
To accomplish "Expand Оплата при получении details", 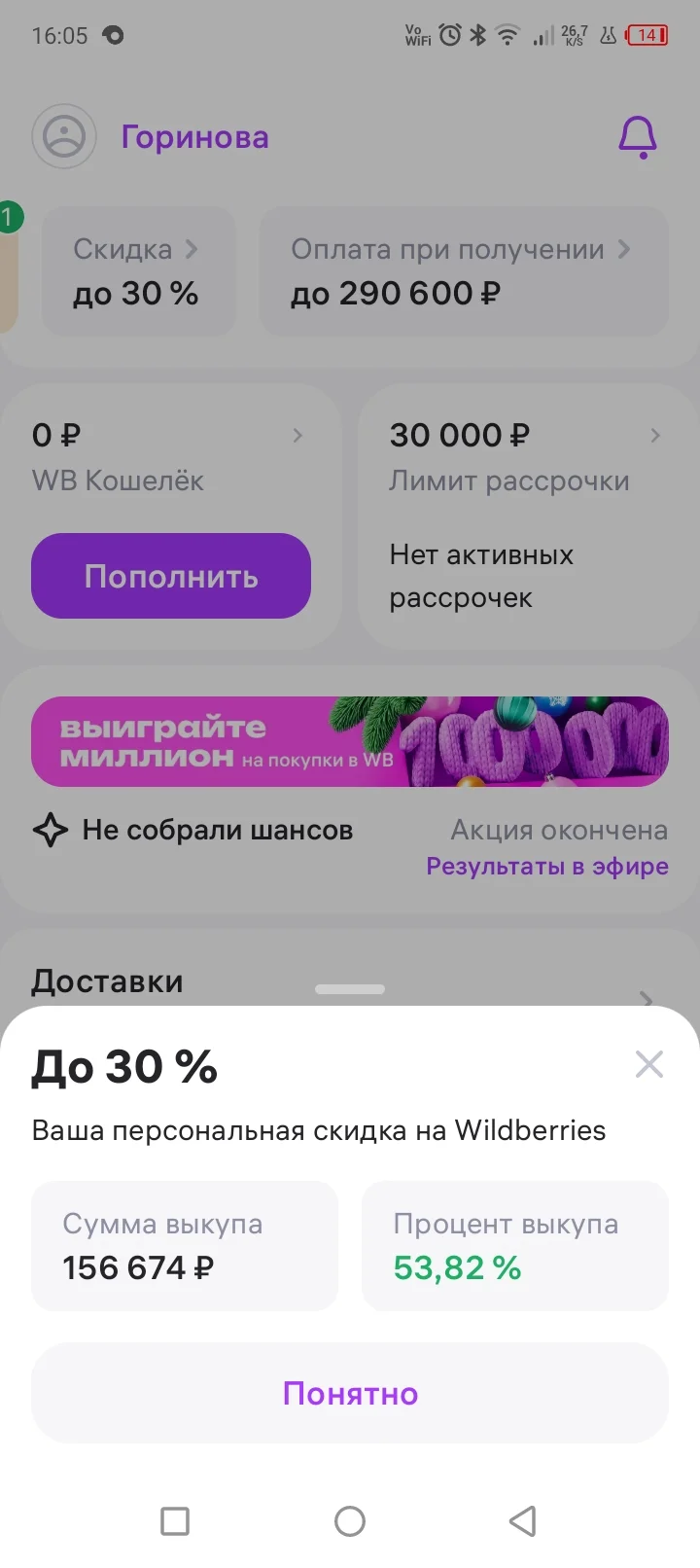I will pyautogui.click(x=463, y=270).
